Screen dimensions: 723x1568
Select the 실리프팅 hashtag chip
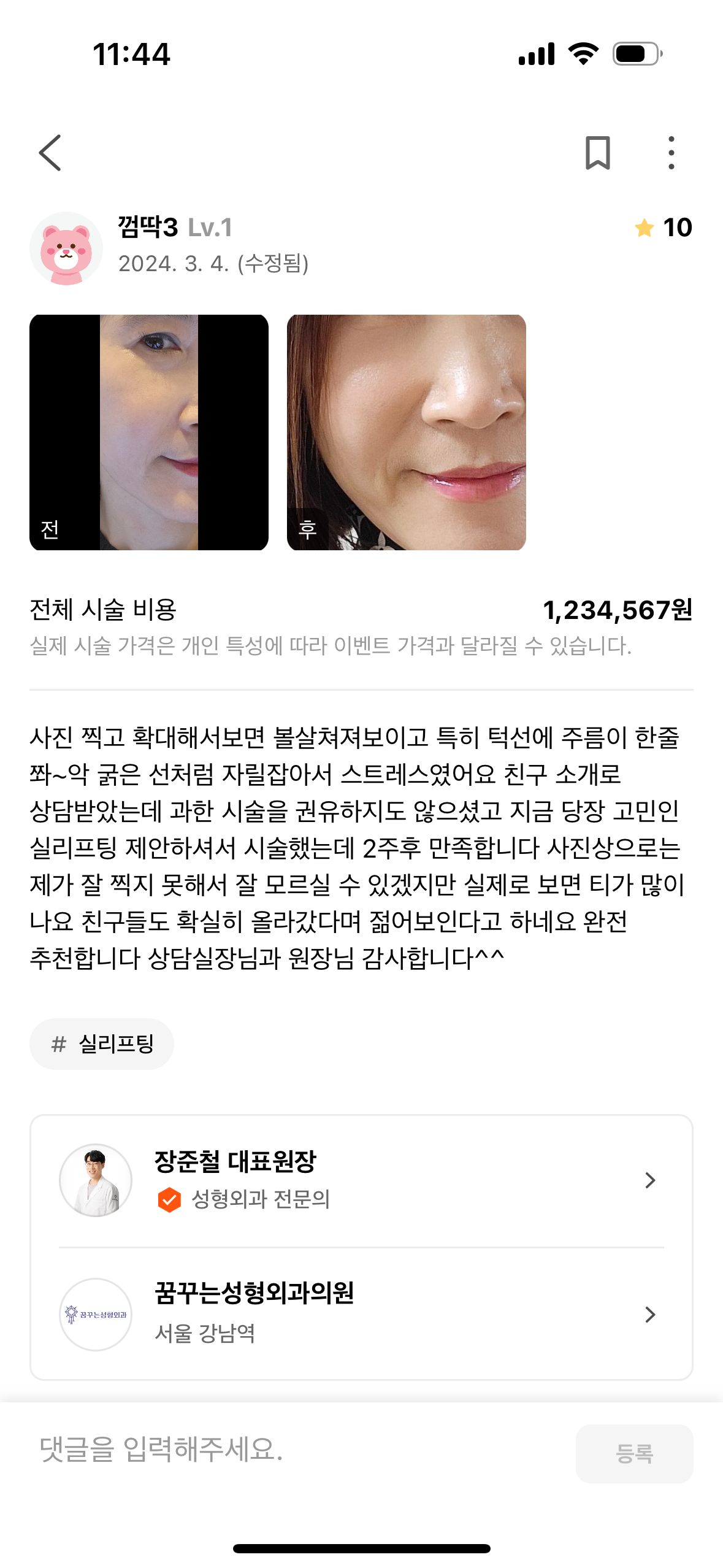pos(102,1043)
